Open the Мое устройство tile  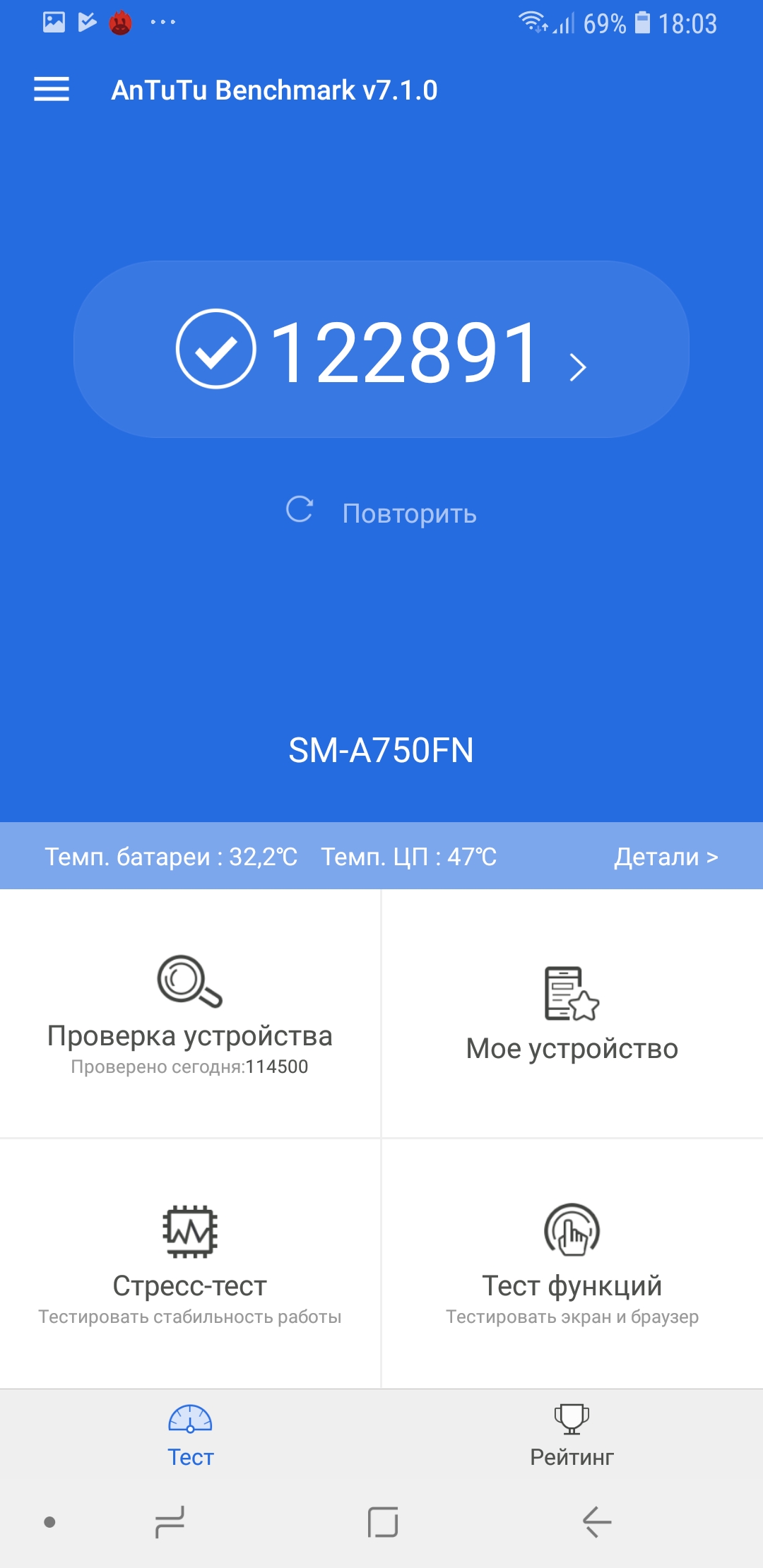pyautogui.click(x=572, y=1014)
